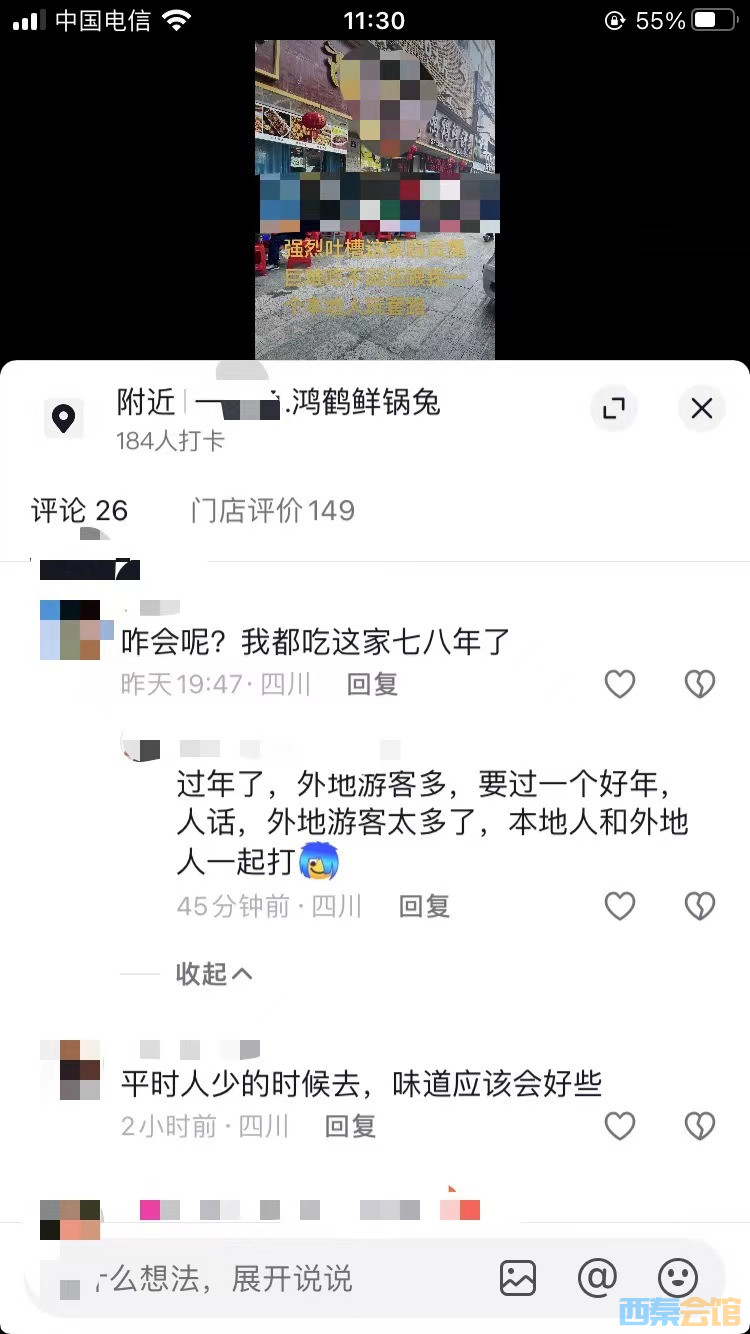Click the dislike icon on the 45分钟前 reply
750x1334 pixels.
point(700,906)
